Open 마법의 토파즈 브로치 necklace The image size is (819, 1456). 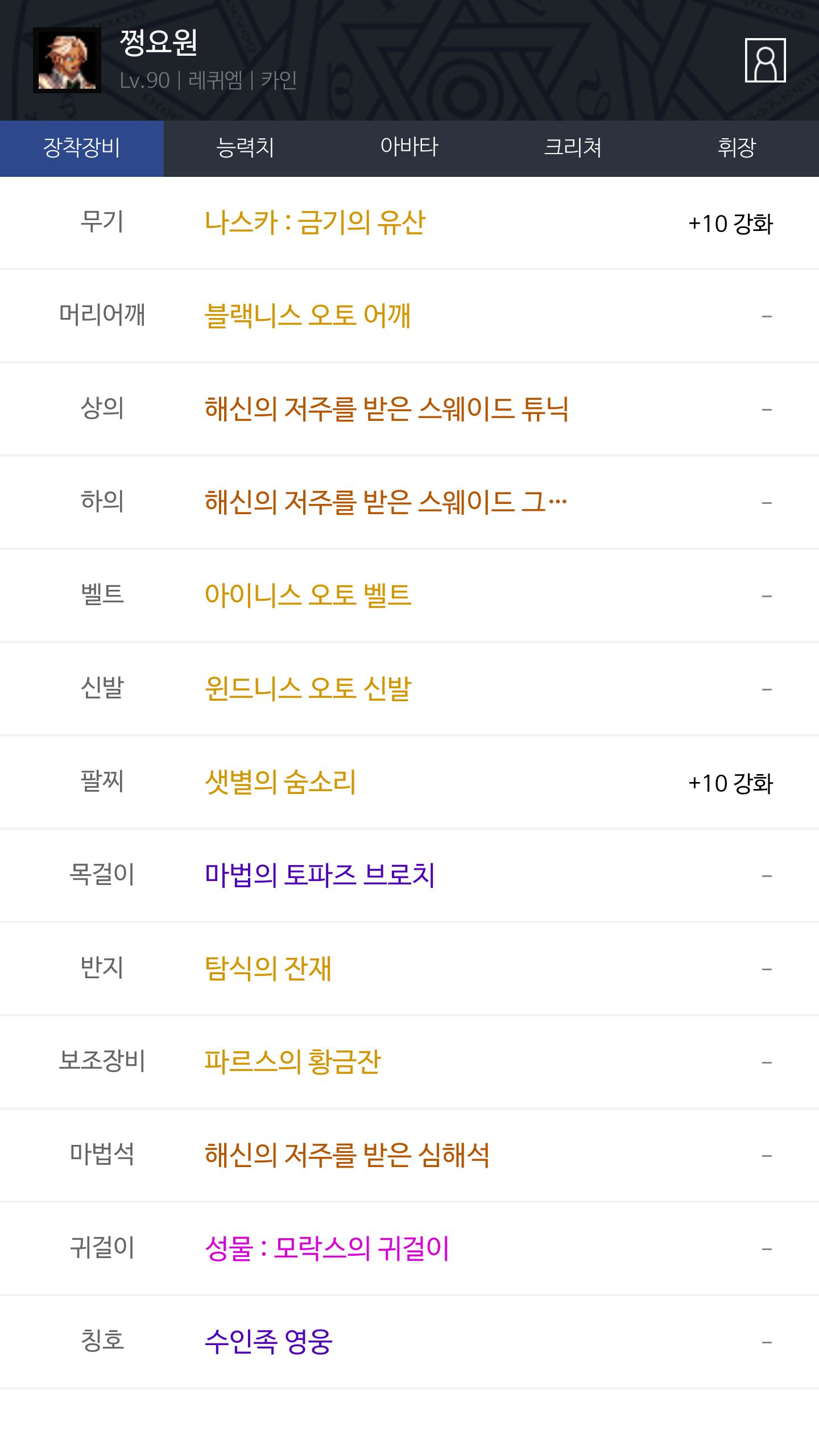pos(320,875)
